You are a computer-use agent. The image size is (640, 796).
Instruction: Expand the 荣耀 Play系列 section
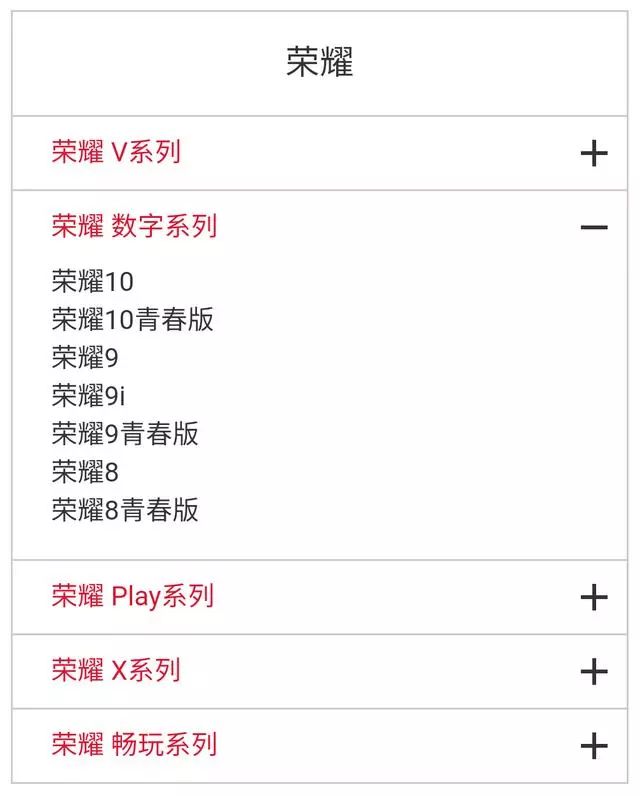point(593,597)
